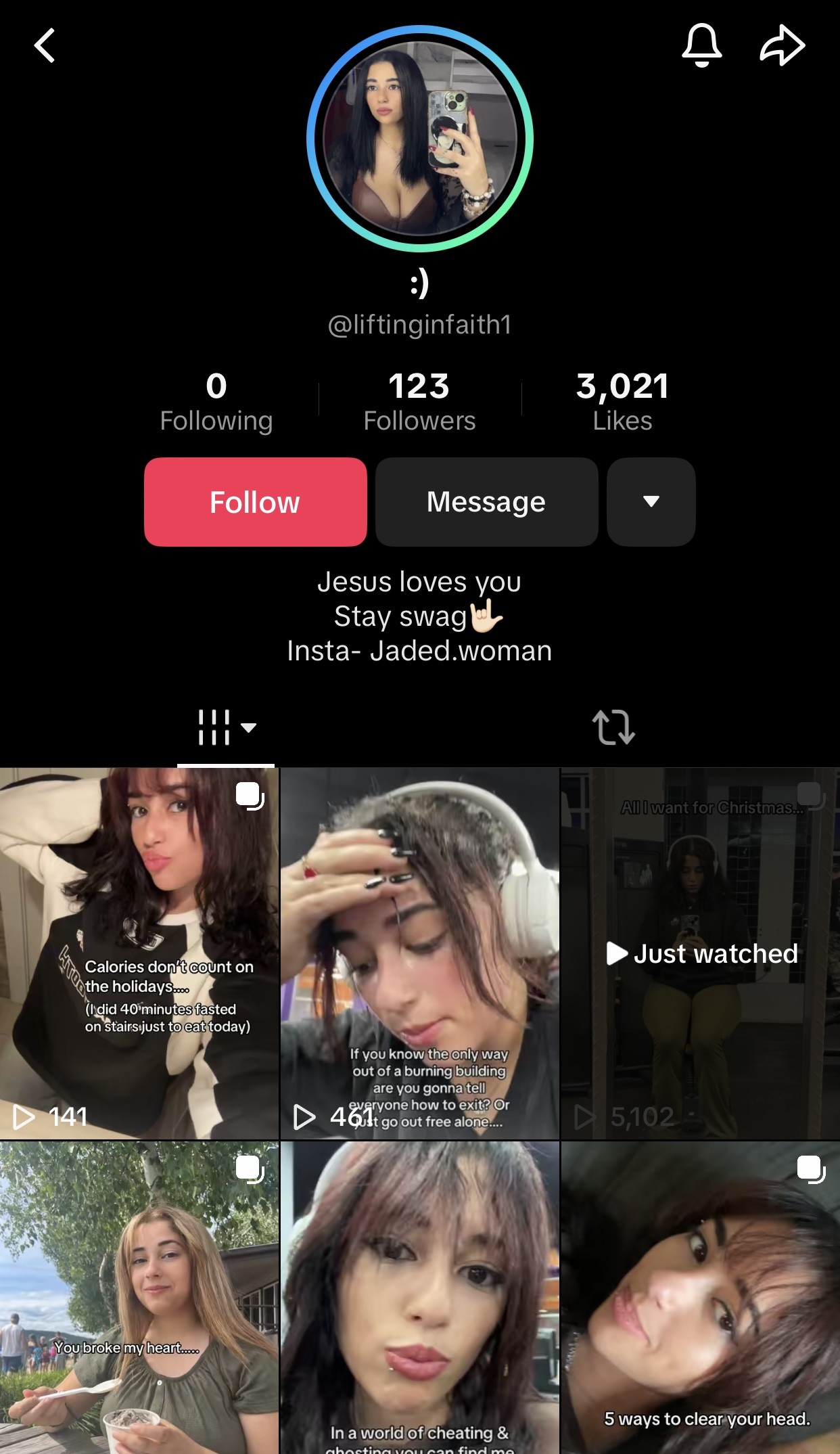
Task: Open the "Calories don't count" video
Action: point(139,953)
